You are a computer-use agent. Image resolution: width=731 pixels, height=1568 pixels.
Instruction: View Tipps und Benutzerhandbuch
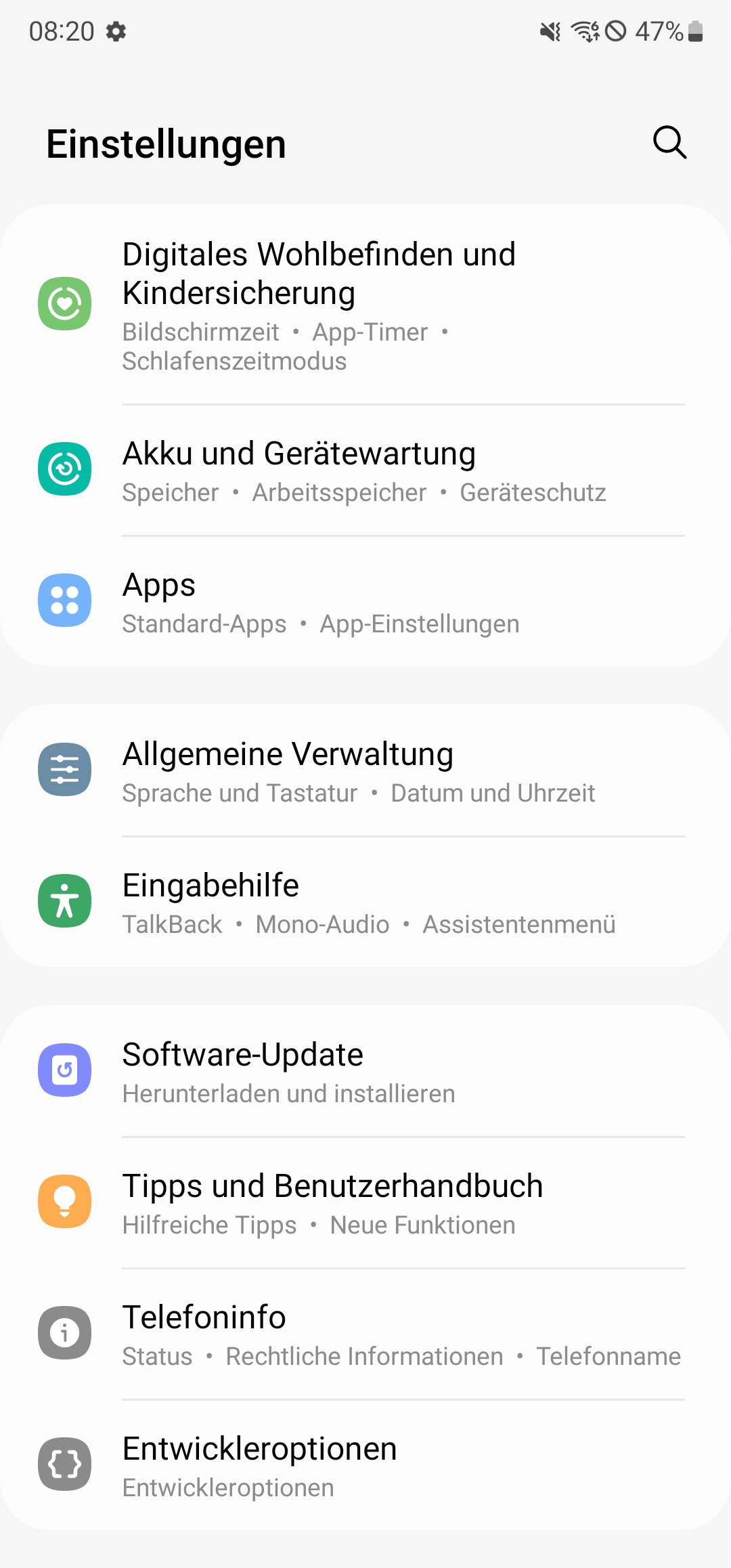coord(365,1202)
